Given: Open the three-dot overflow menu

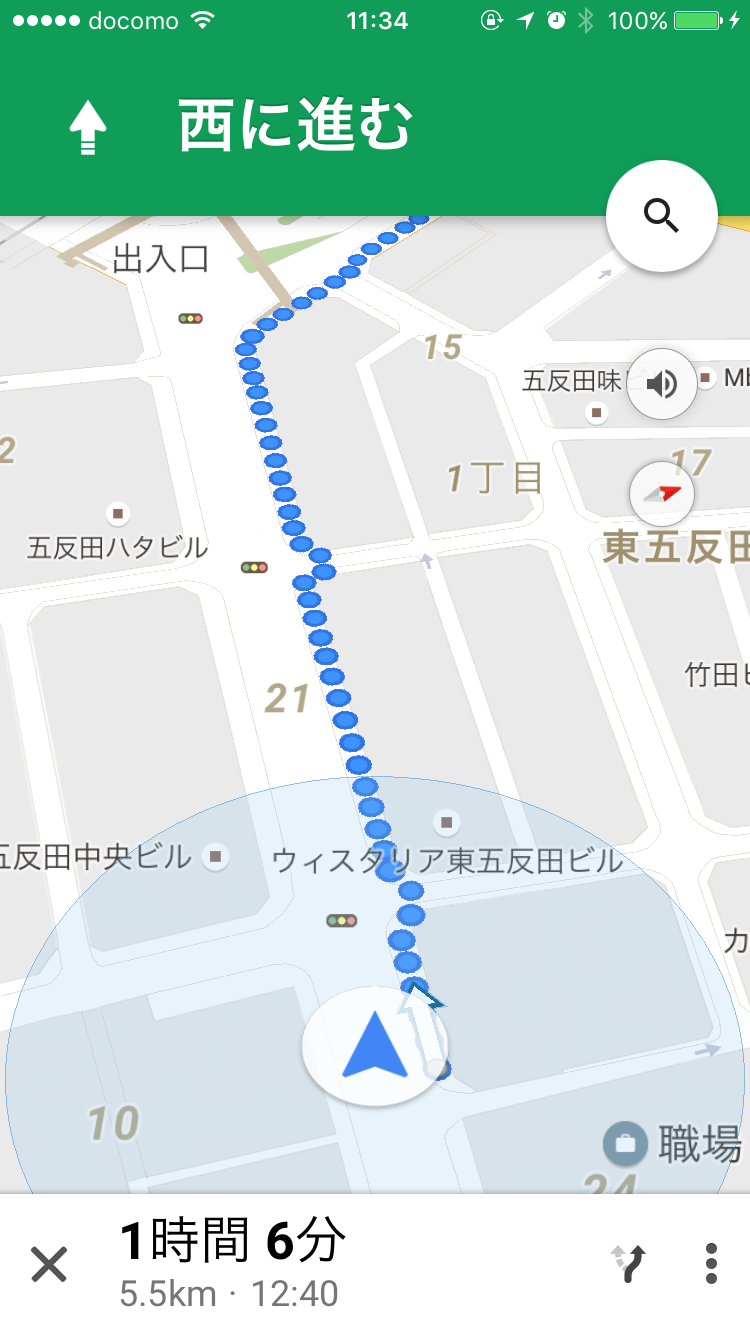Looking at the screenshot, I should pos(711,1264).
